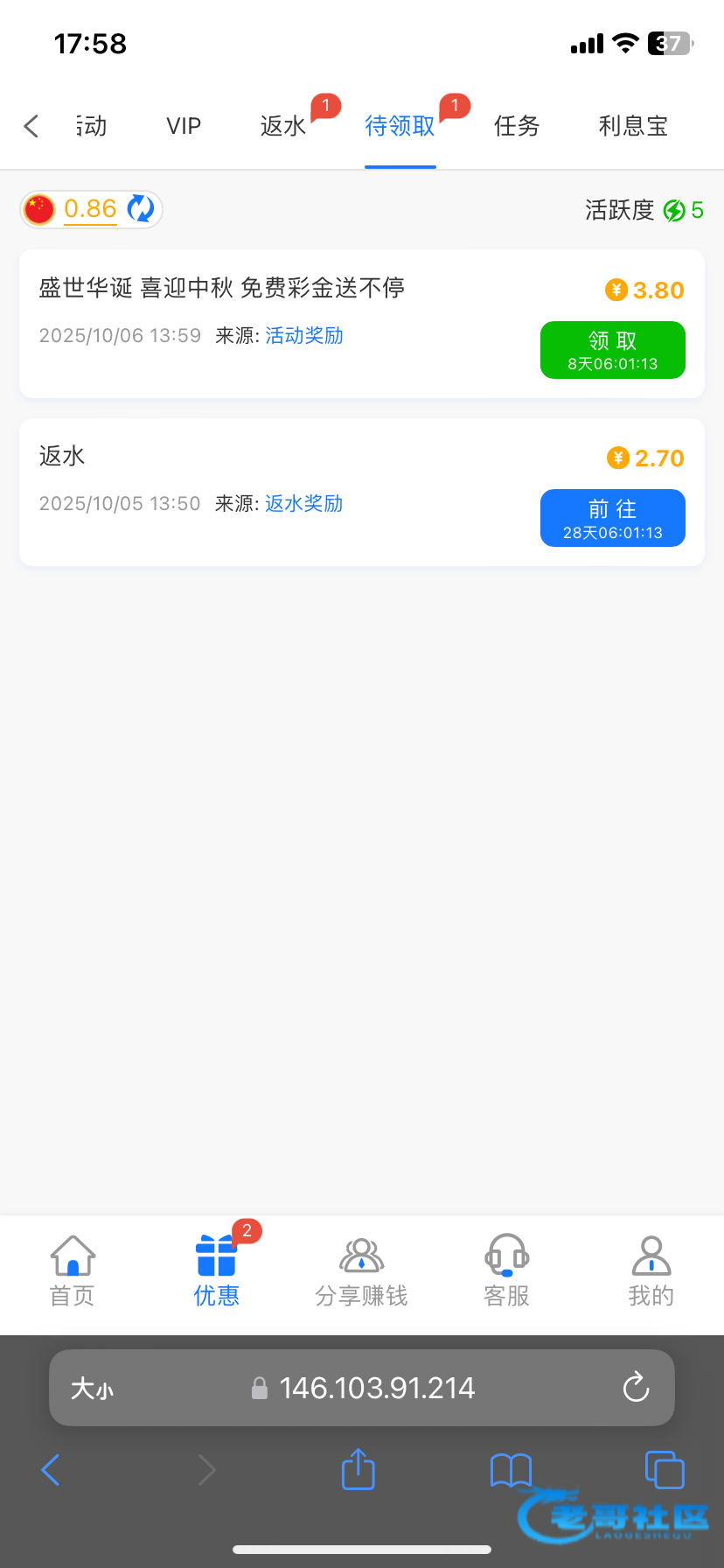
Task: Show all open browser tabs
Action: [664, 1469]
